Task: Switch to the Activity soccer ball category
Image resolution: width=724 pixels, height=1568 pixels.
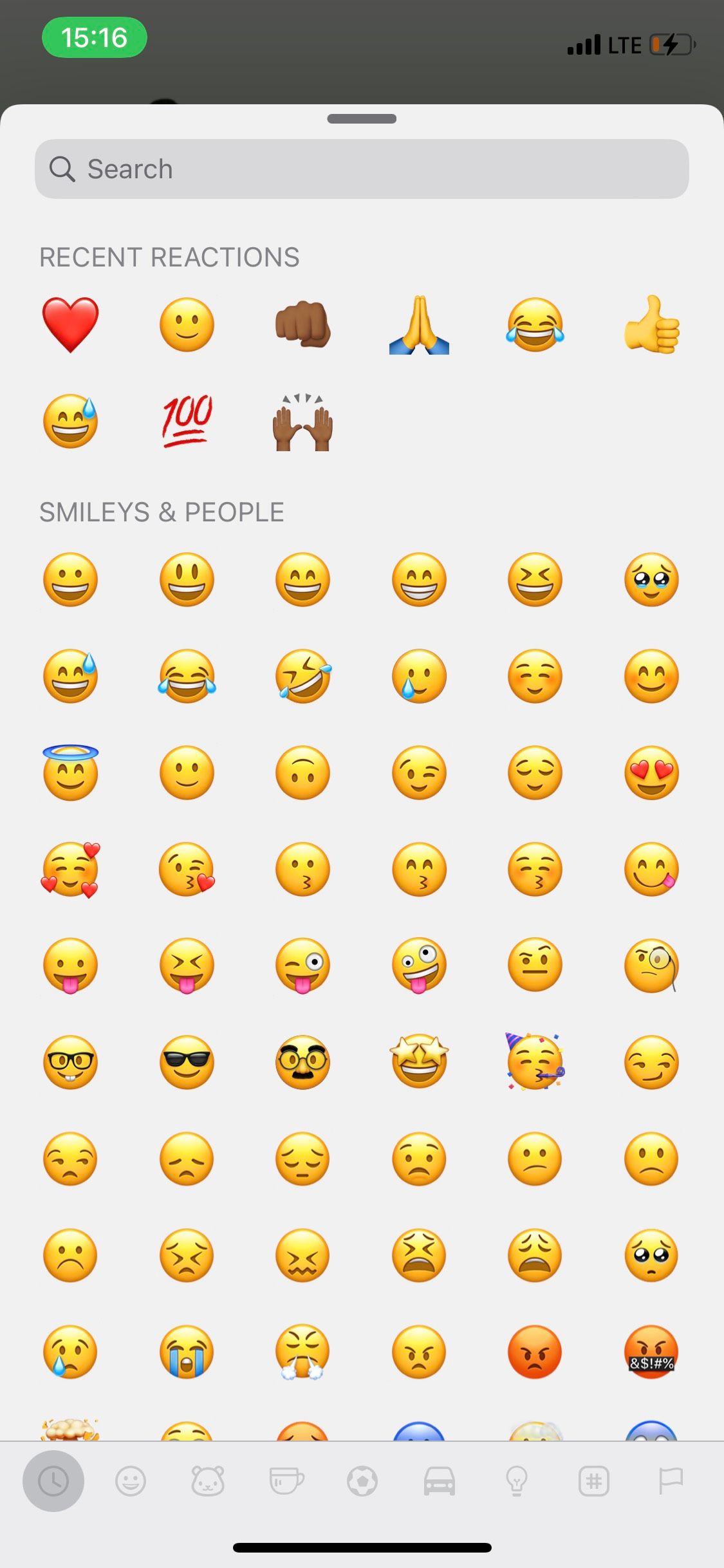Action: (362, 1481)
